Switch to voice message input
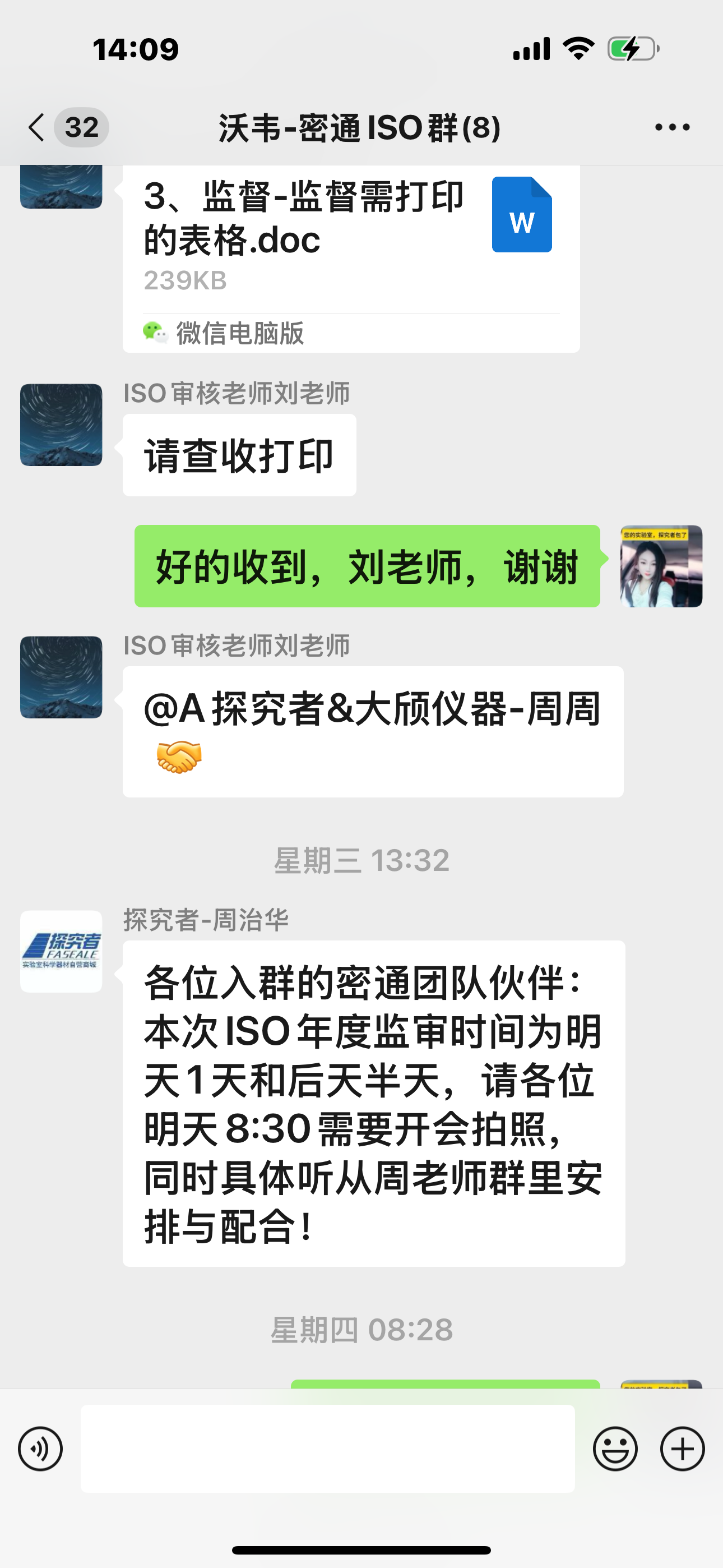 pyautogui.click(x=40, y=1449)
